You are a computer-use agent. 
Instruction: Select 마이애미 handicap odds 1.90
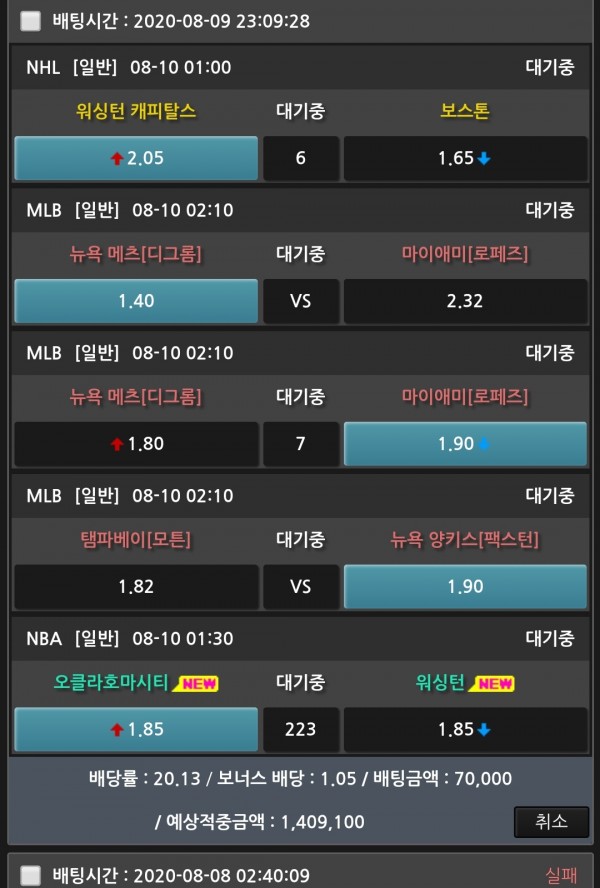click(x=465, y=443)
